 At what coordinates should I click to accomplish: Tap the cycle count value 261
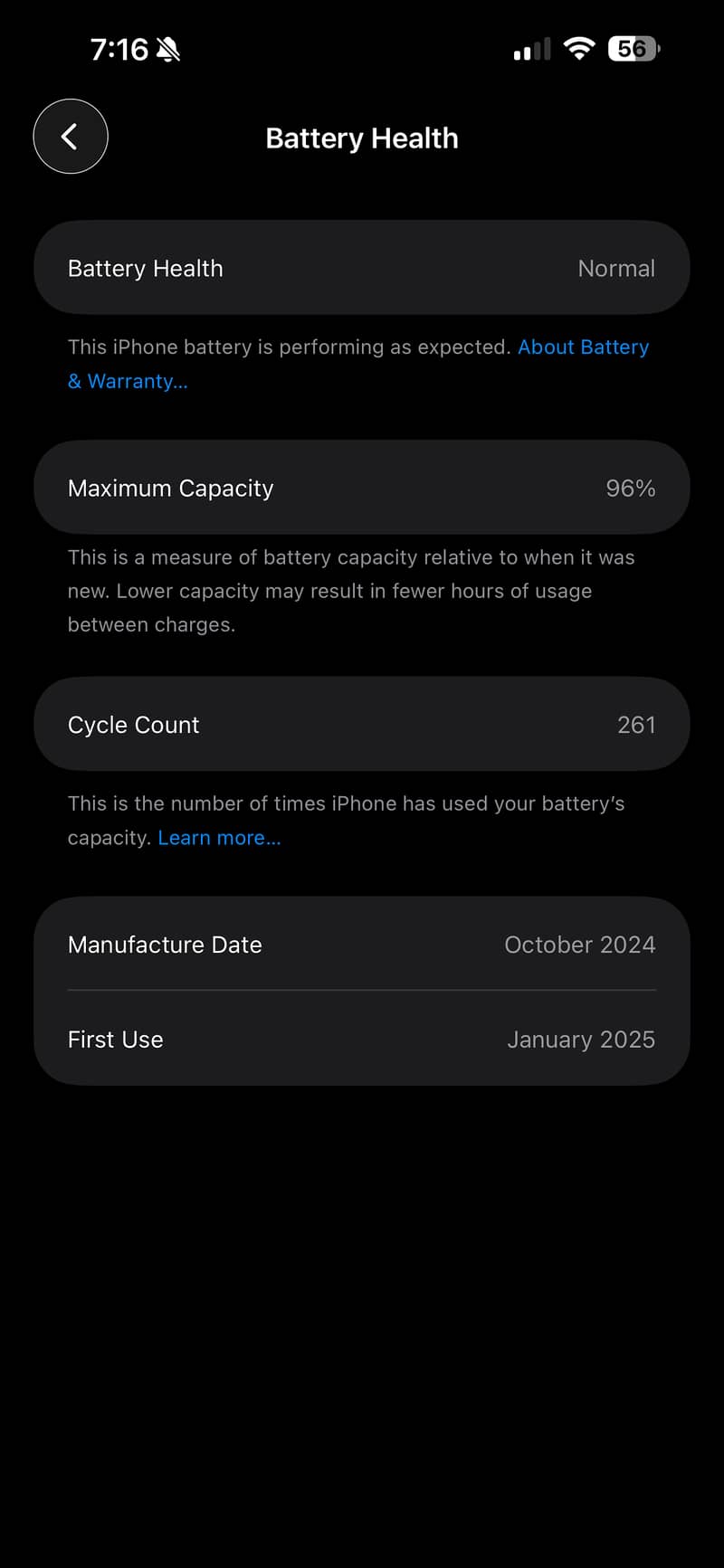(636, 724)
